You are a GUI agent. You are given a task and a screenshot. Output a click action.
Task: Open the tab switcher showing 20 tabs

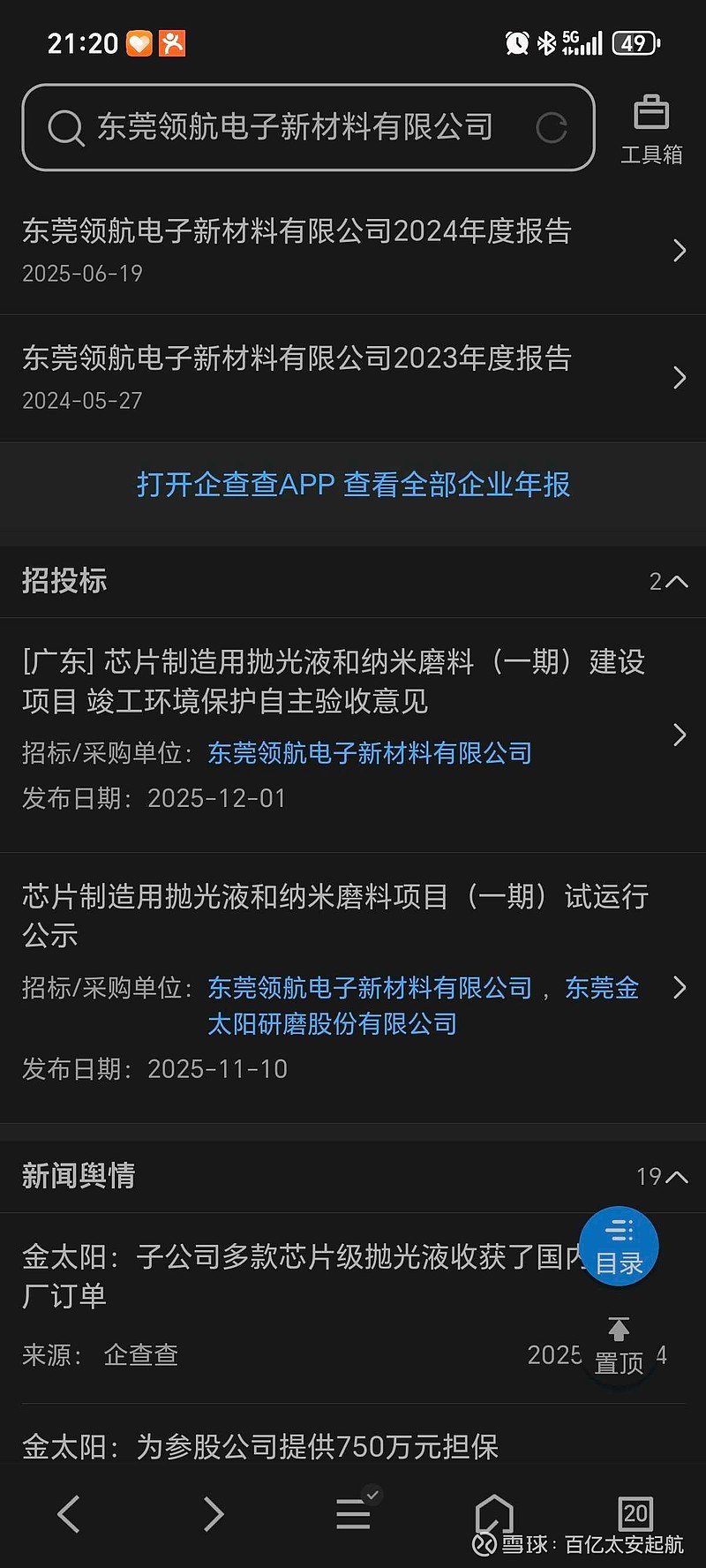[635, 1512]
